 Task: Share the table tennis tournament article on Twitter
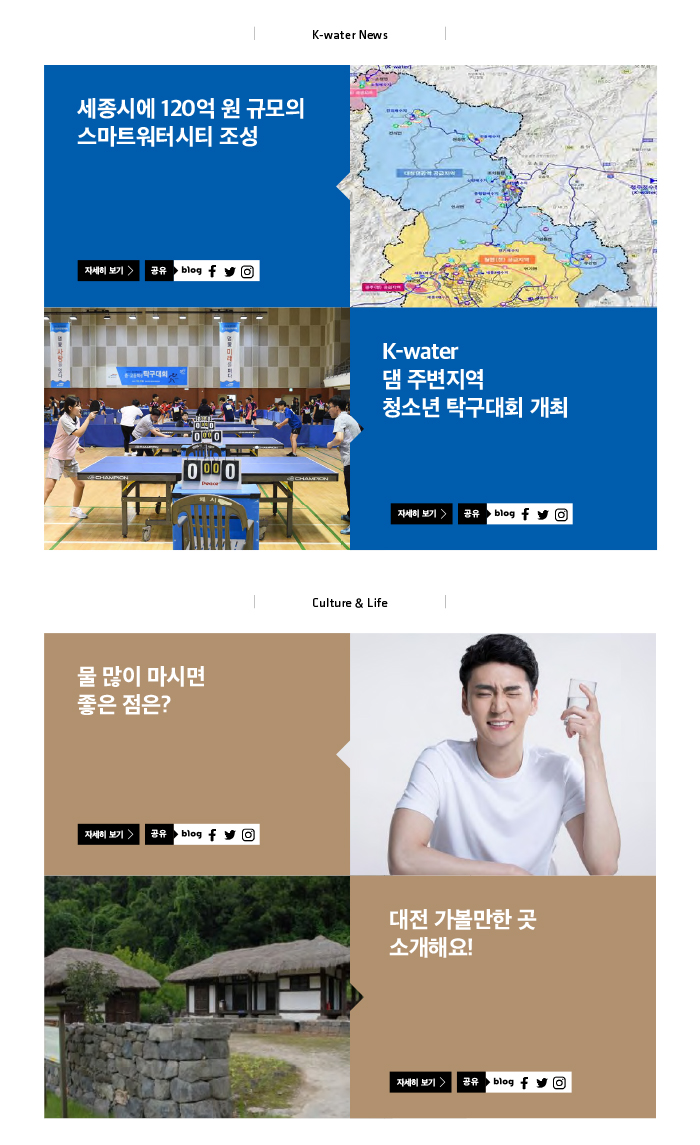tap(543, 514)
